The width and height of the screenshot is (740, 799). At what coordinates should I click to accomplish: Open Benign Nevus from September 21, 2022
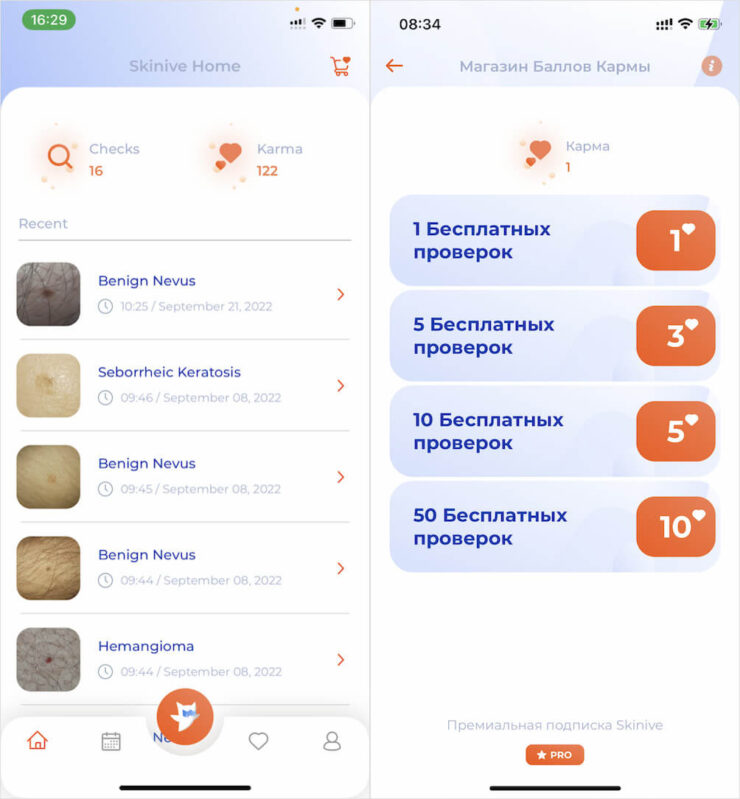[x=185, y=294]
